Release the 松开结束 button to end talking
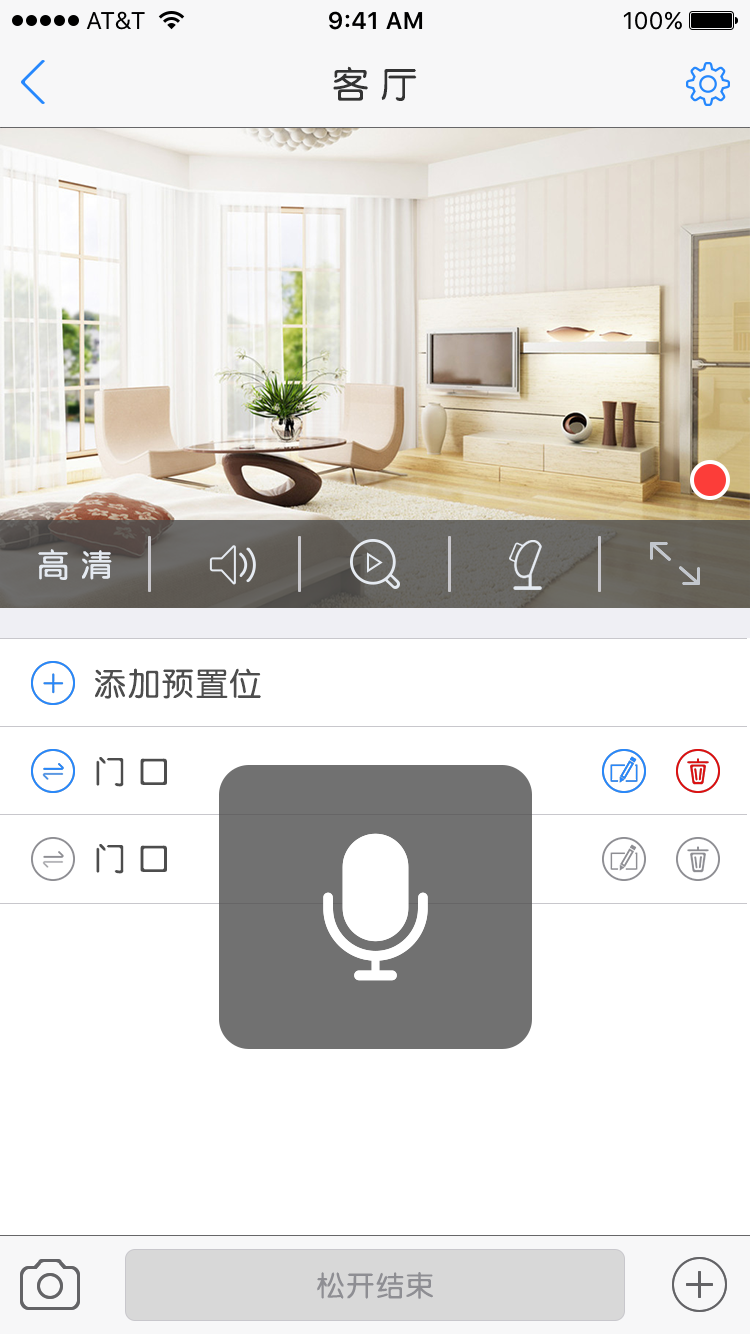The height and width of the screenshot is (1334, 750). pyautogui.click(x=375, y=1285)
